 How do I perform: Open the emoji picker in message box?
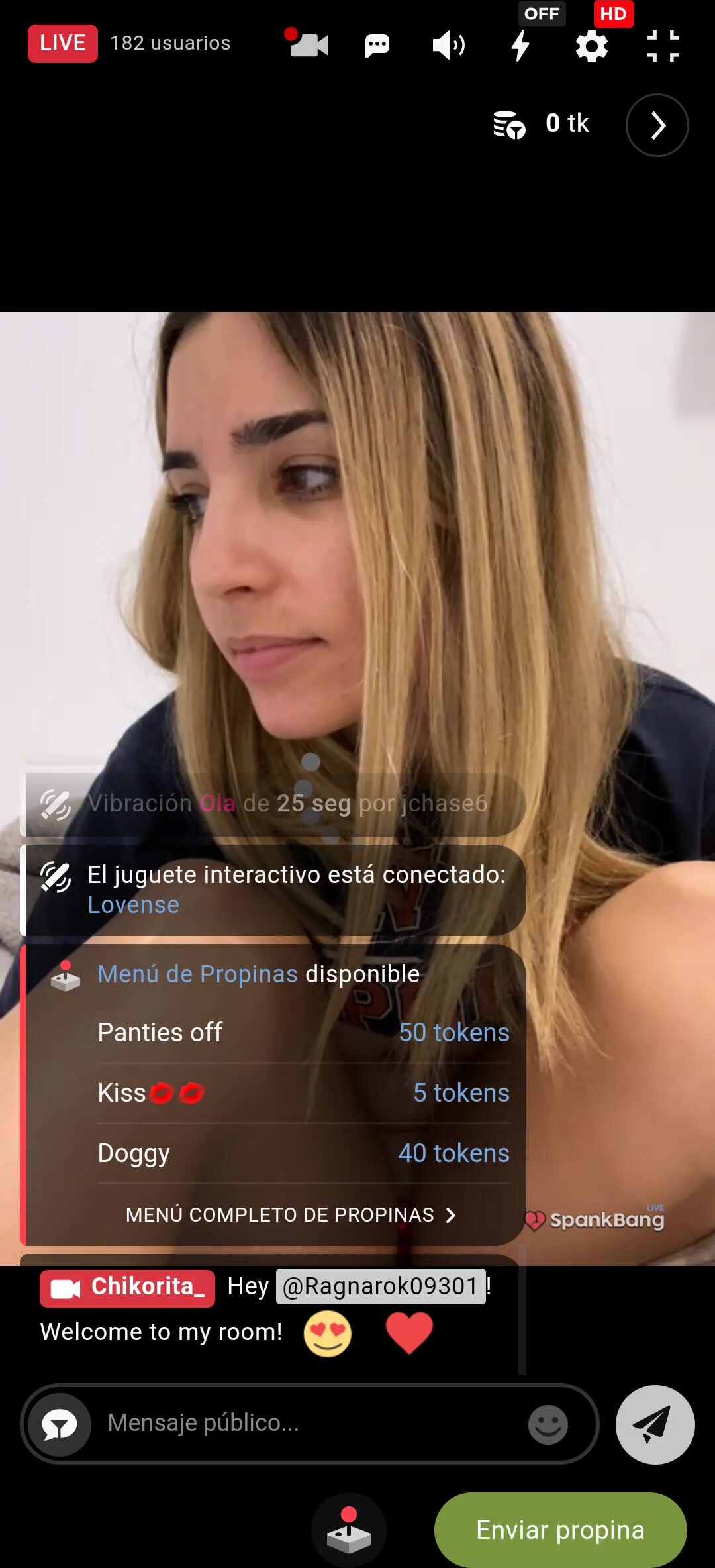pos(548,1424)
